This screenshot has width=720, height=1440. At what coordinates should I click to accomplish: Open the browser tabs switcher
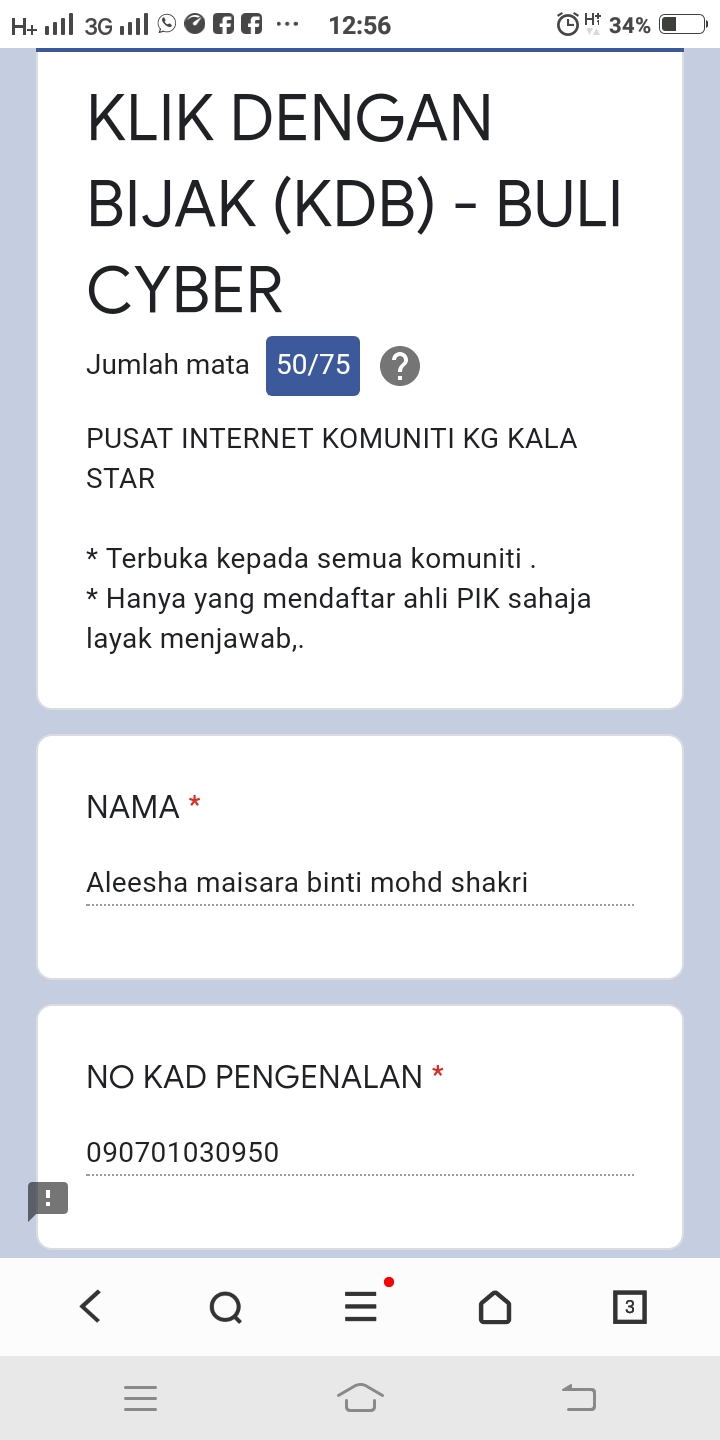coord(629,1306)
